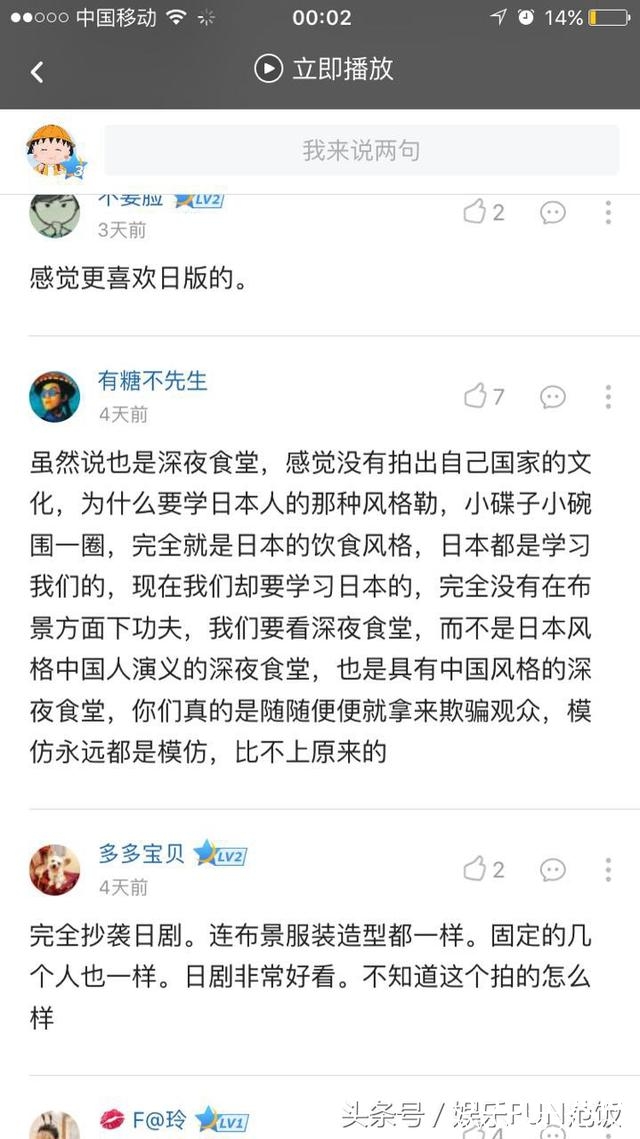This screenshot has height=1139, width=640.
Task: Open the 我来说两句 comment box
Action: [x=361, y=151]
